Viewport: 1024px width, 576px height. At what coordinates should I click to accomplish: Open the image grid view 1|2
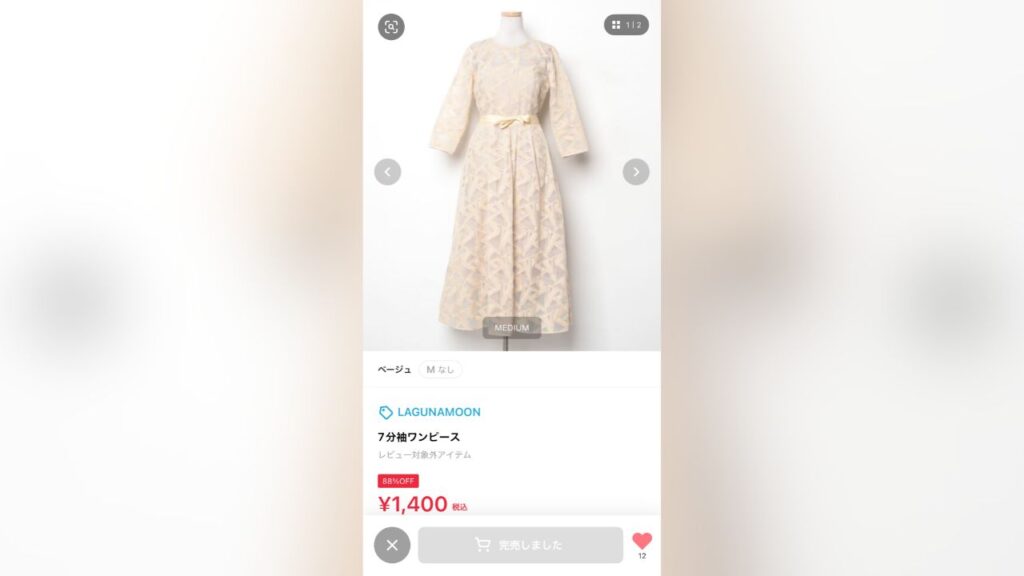click(626, 25)
